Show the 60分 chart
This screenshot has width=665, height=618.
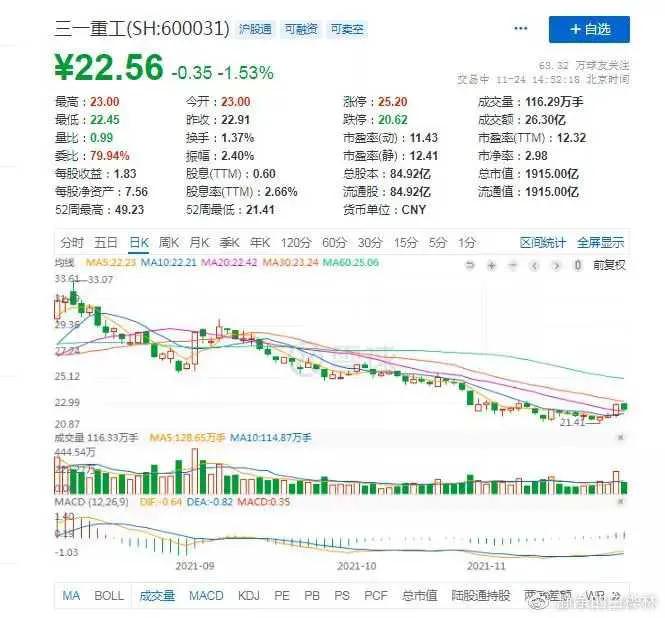334,242
